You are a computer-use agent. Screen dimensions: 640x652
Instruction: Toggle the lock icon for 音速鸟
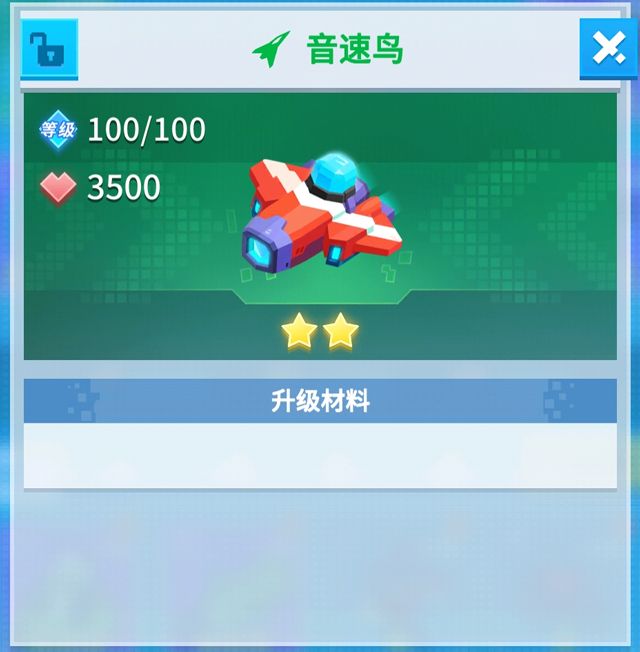coord(48,49)
